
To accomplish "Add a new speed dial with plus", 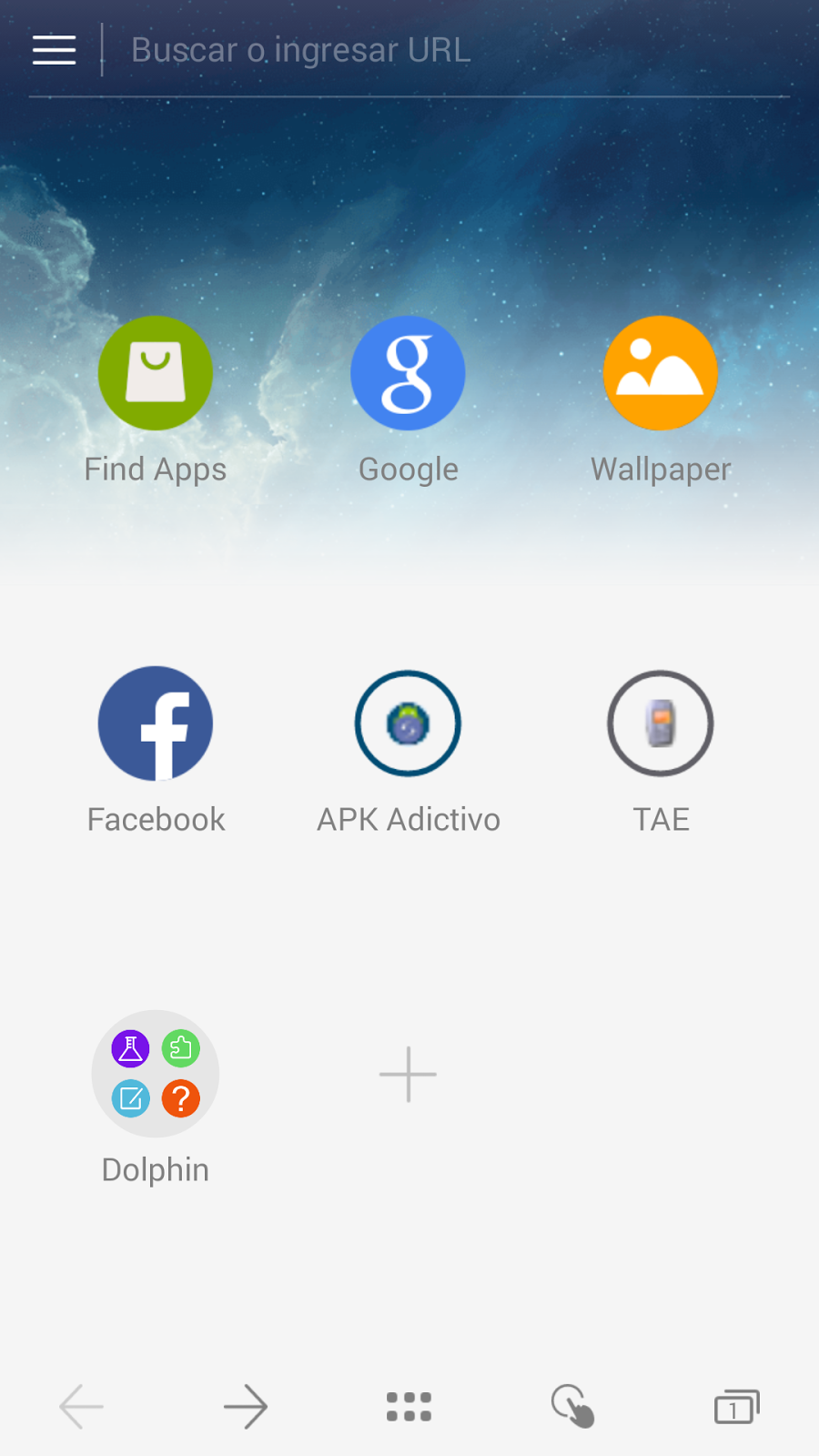I will (408, 1075).
